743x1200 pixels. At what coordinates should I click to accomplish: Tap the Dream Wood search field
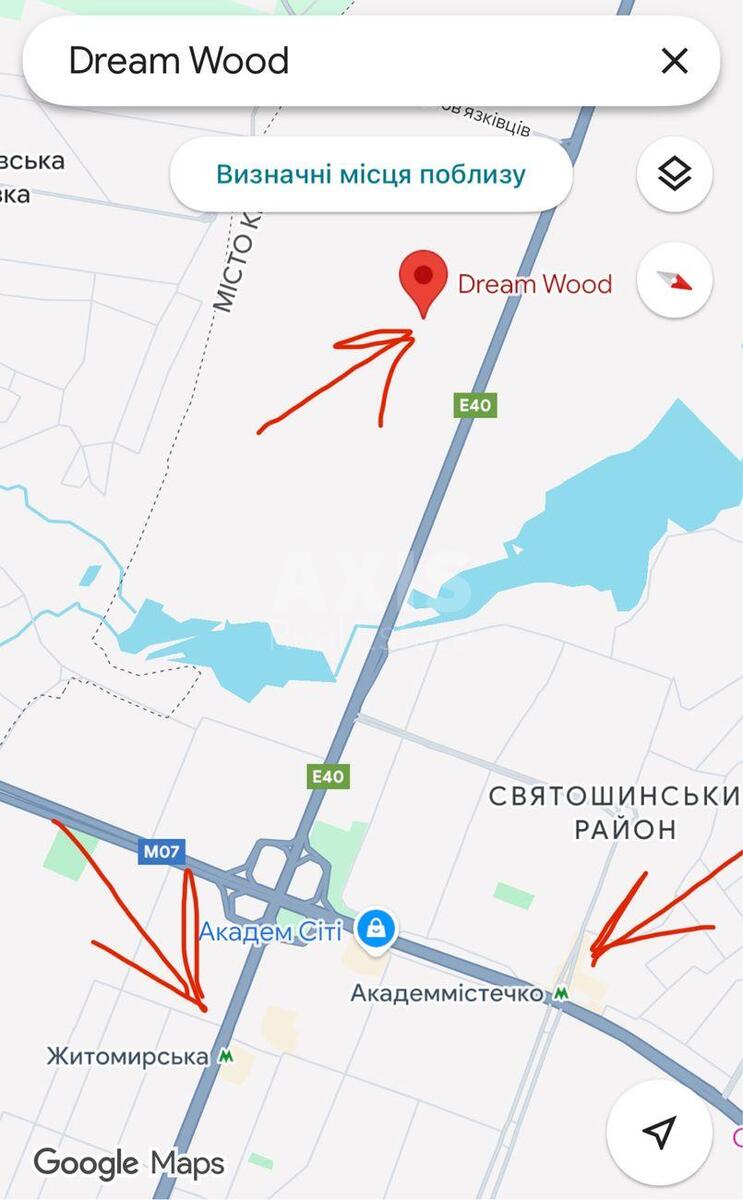[330, 61]
